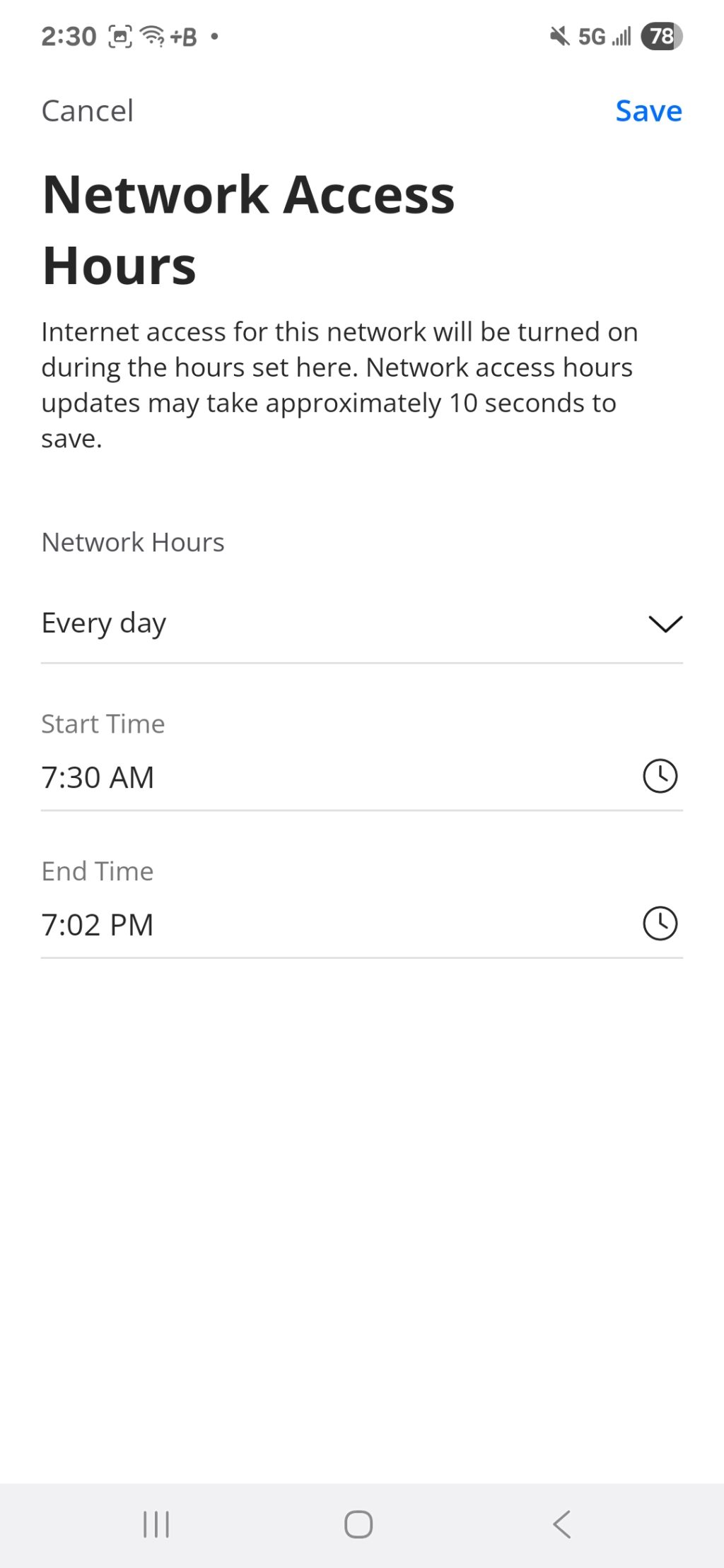This screenshot has width=724, height=1568.
Task: Save the network access hours
Action: pyautogui.click(x=648, y=111)
